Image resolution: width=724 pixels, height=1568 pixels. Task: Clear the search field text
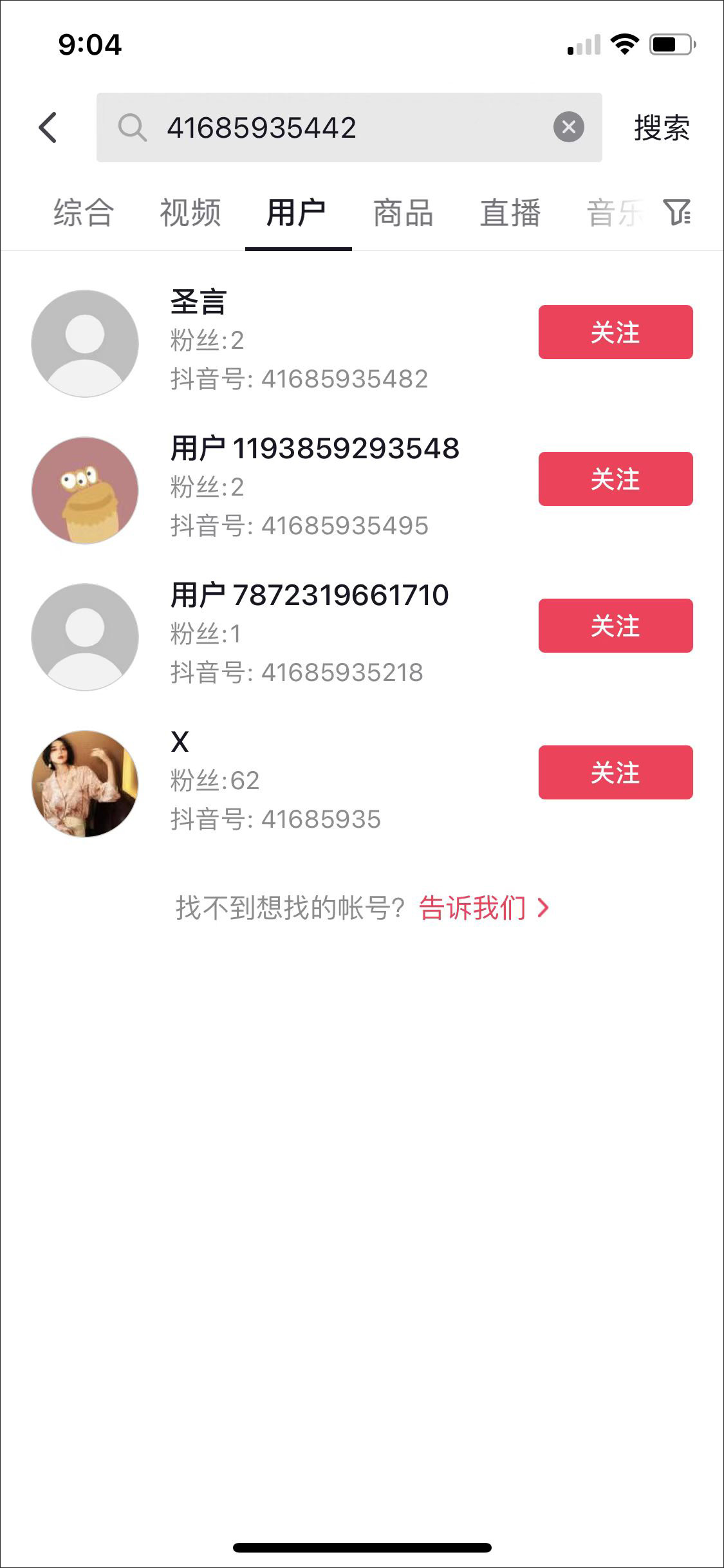[568, 127]
